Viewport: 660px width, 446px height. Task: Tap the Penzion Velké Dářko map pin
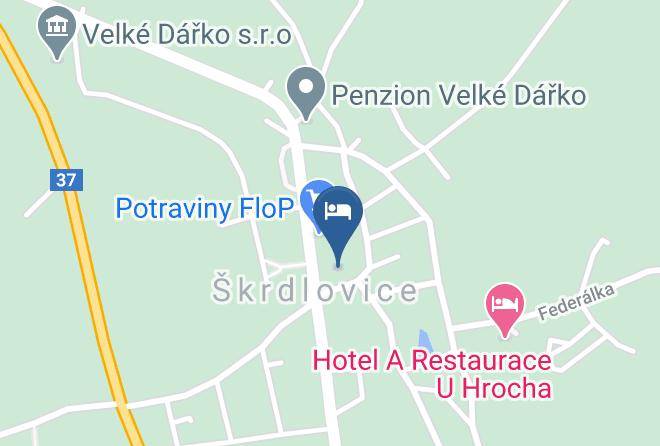pos(306,93)
